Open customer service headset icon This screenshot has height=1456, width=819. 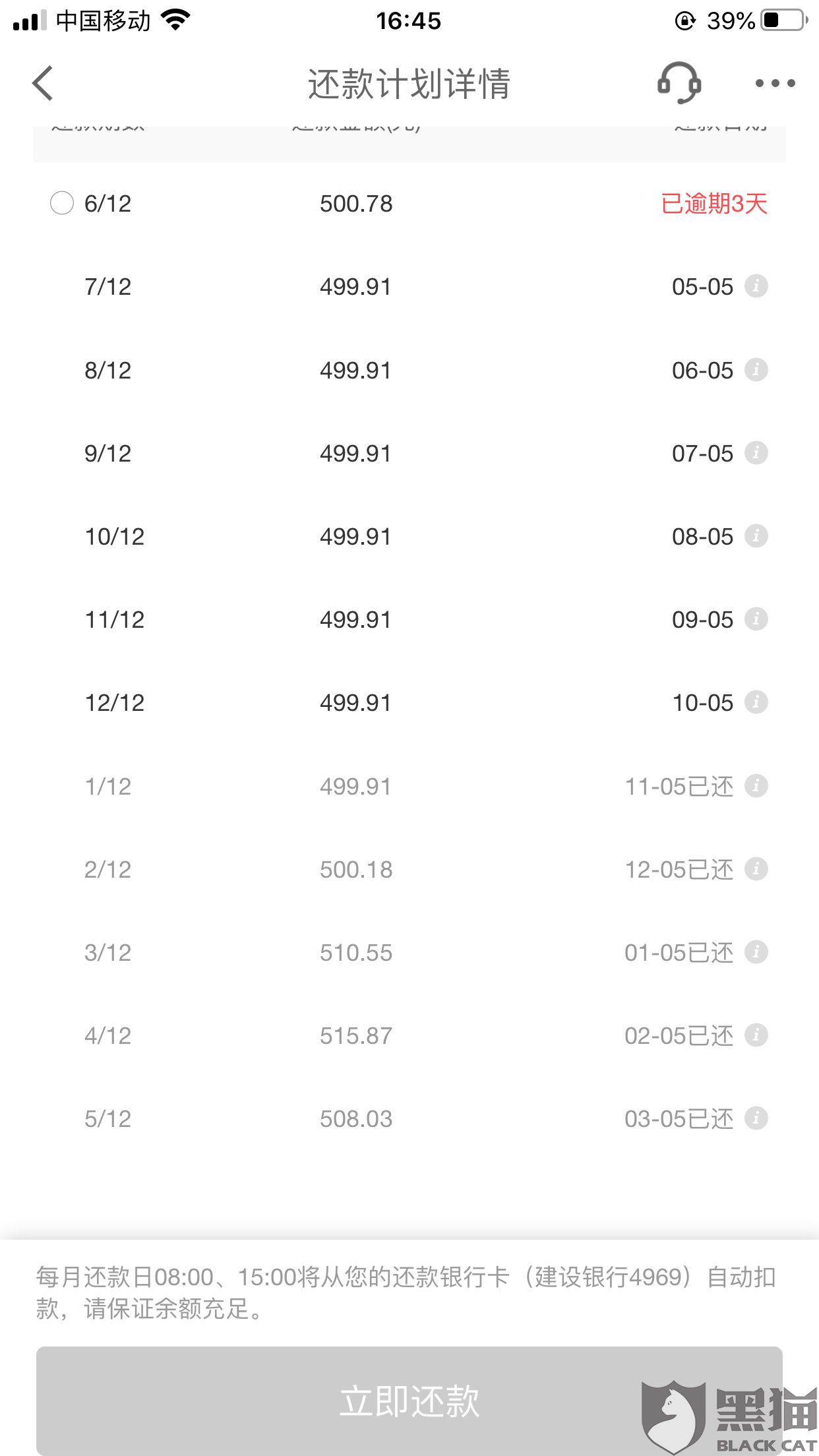(x=679, y=83)
